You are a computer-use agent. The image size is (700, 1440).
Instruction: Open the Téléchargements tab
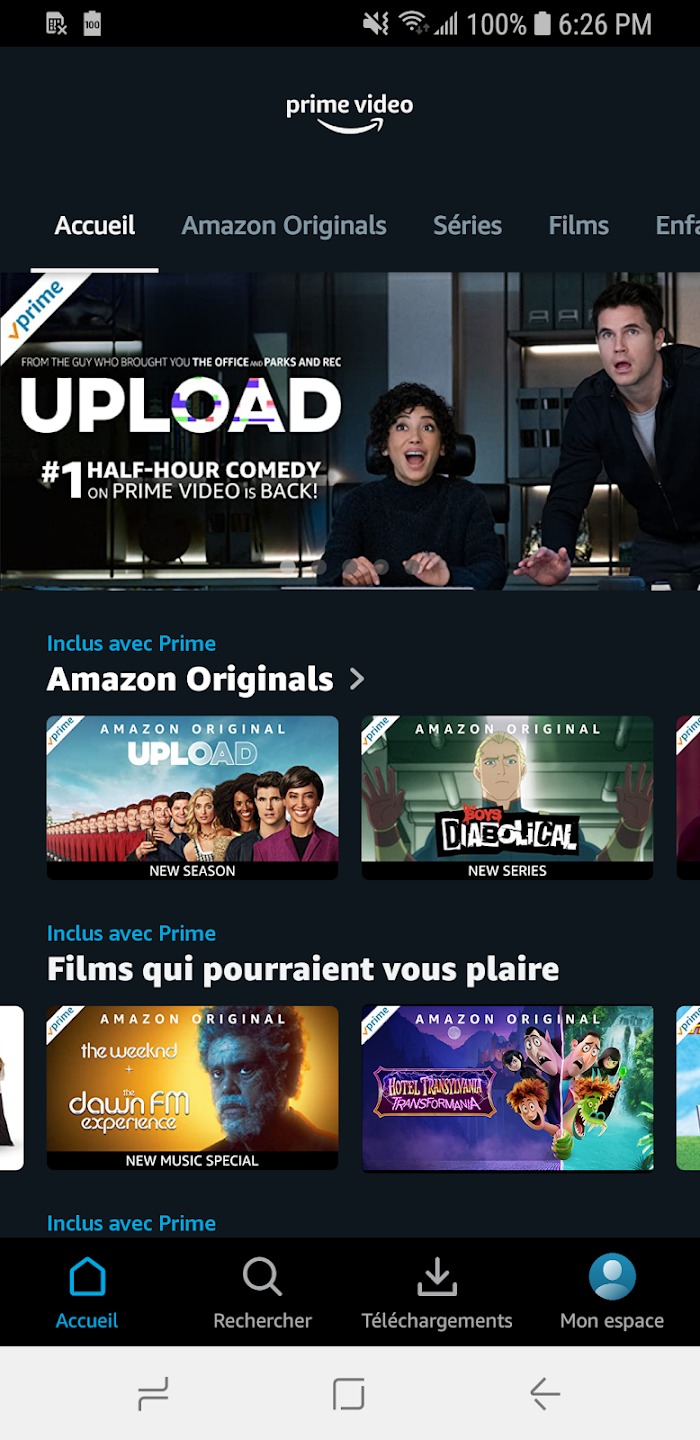(437, 1292)
